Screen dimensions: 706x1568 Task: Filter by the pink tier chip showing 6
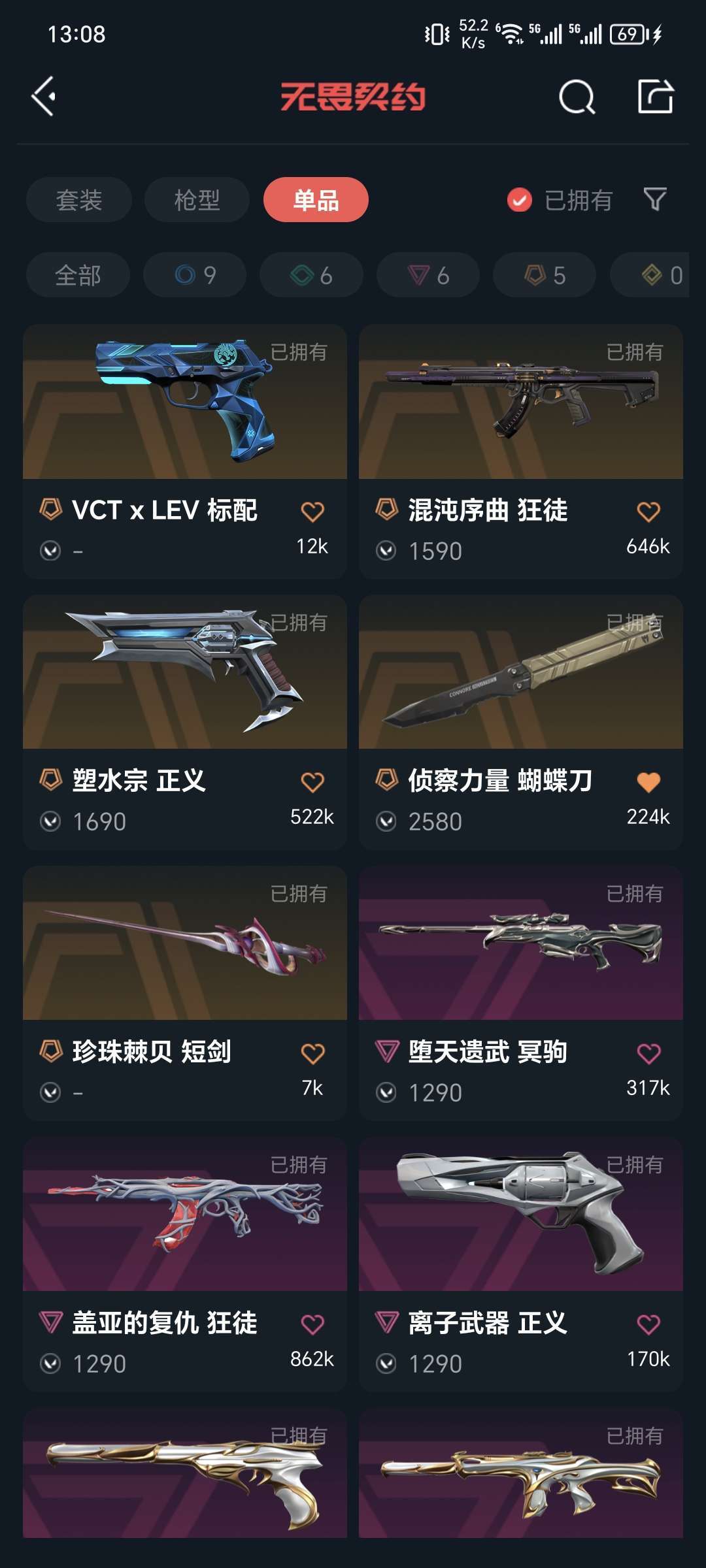(x=428, y=275)
